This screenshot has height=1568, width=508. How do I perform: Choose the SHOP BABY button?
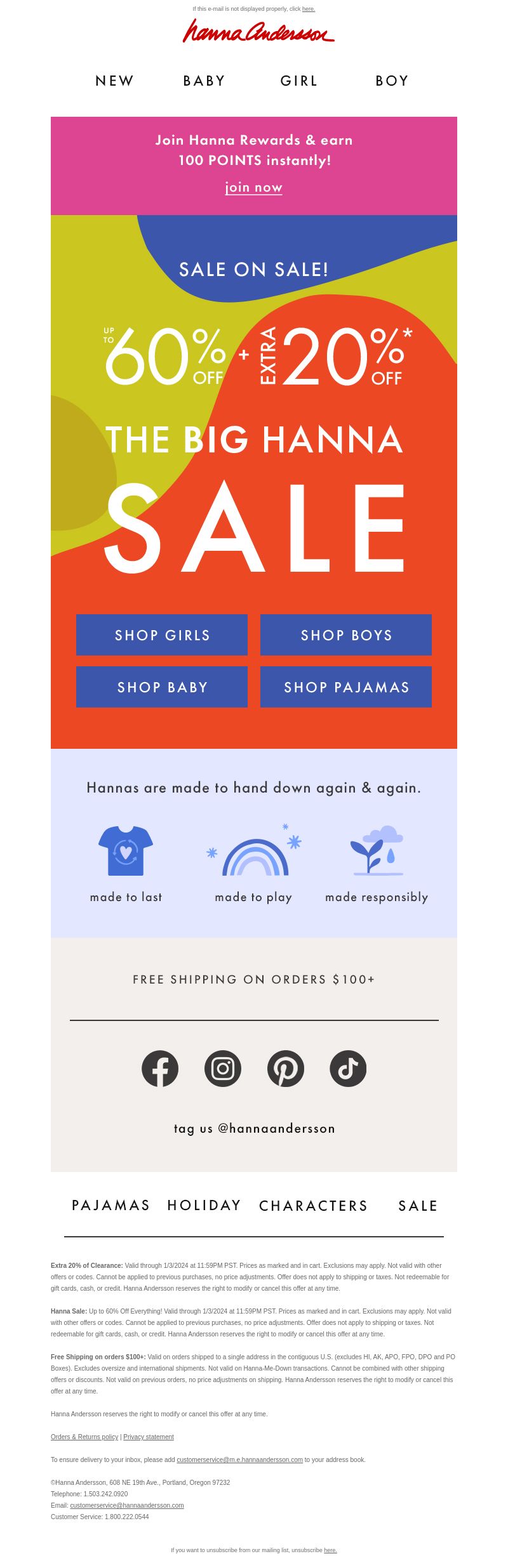[x=162, y=687]
